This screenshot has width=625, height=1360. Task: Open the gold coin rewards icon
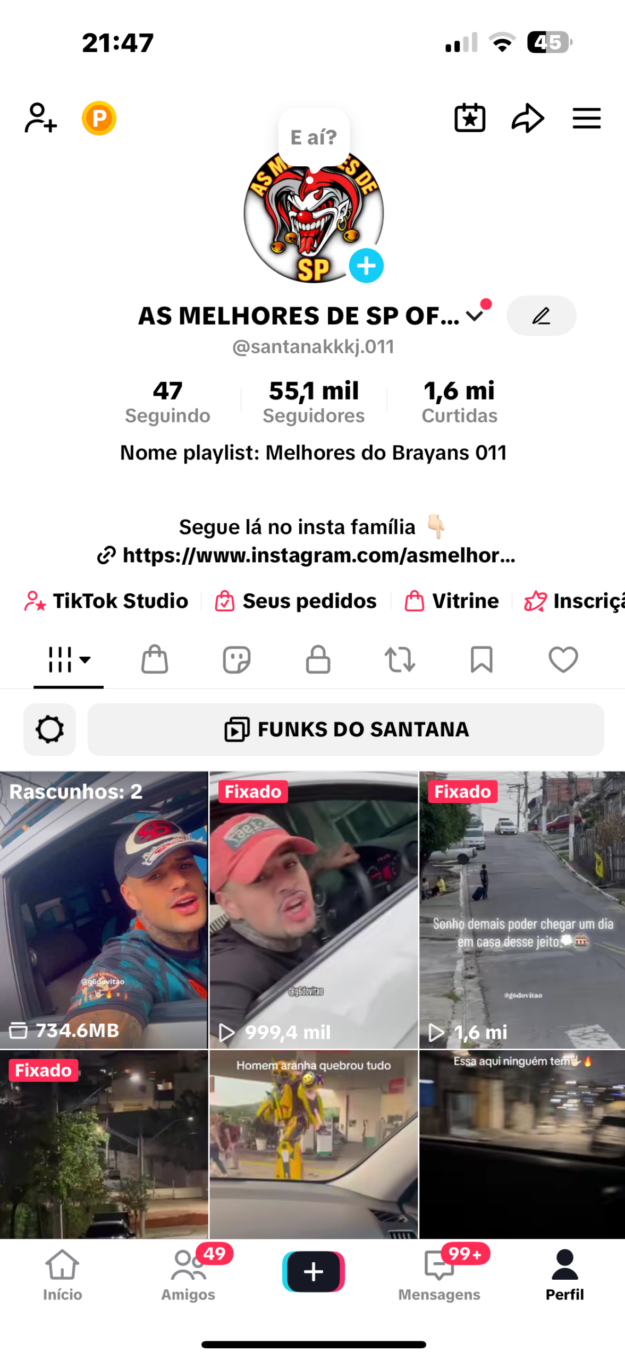point(99,119)
